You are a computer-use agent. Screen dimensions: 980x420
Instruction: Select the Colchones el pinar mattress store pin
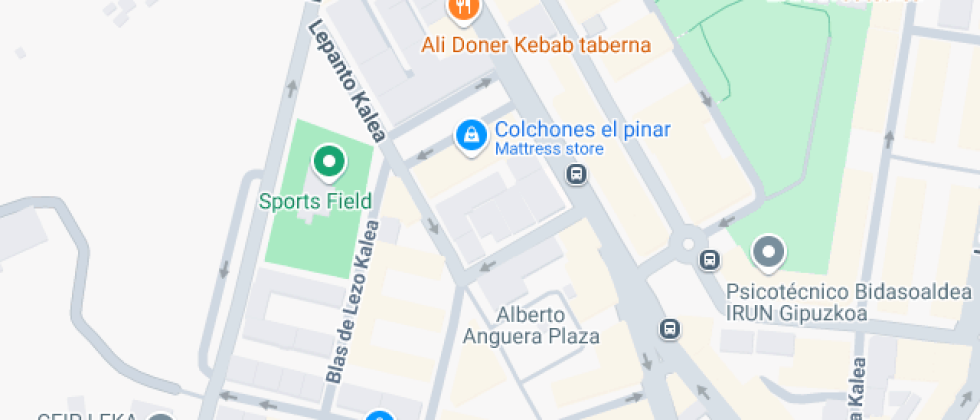tap(468, 135)
